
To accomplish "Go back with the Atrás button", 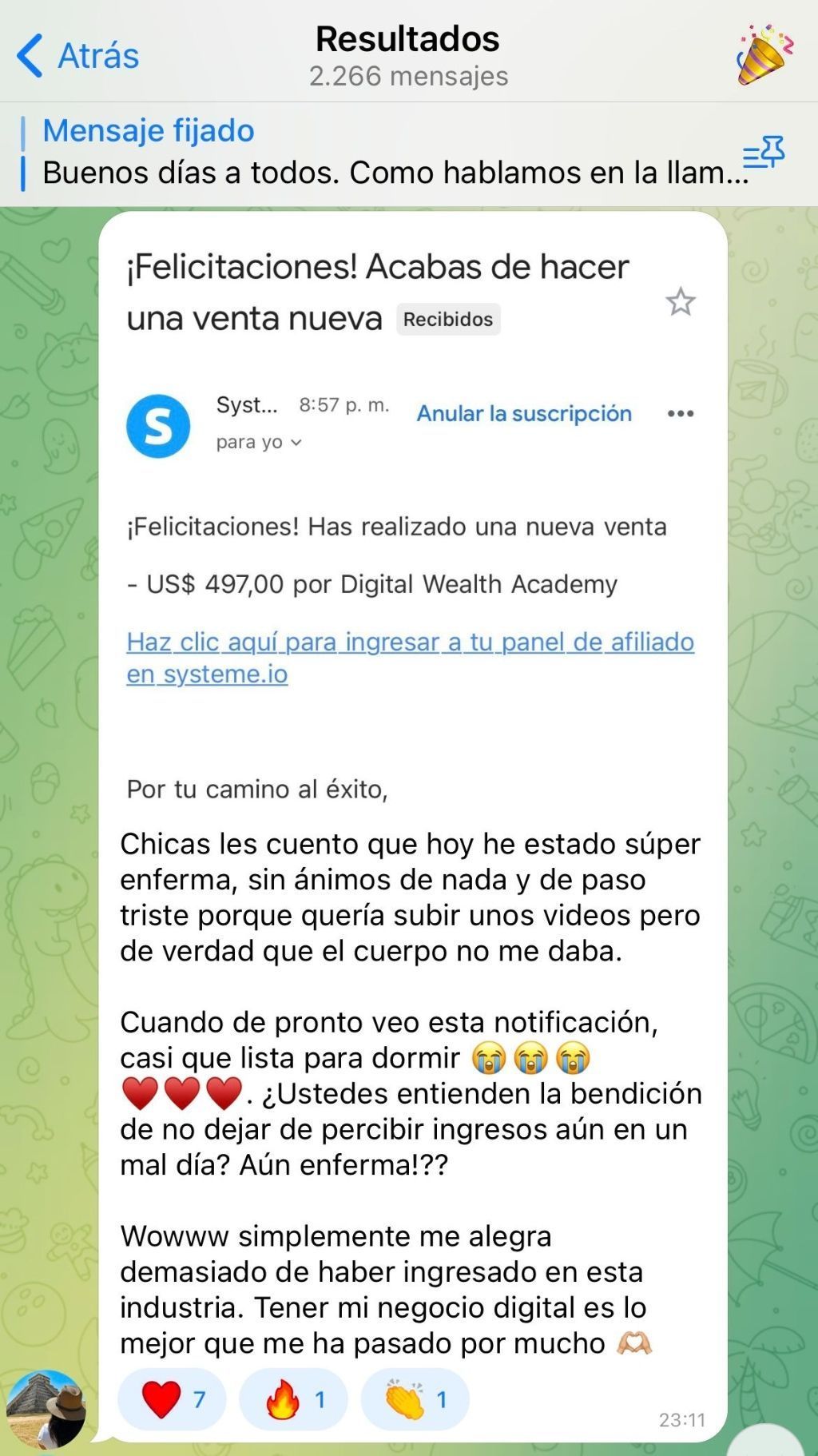I will (78, 56).
